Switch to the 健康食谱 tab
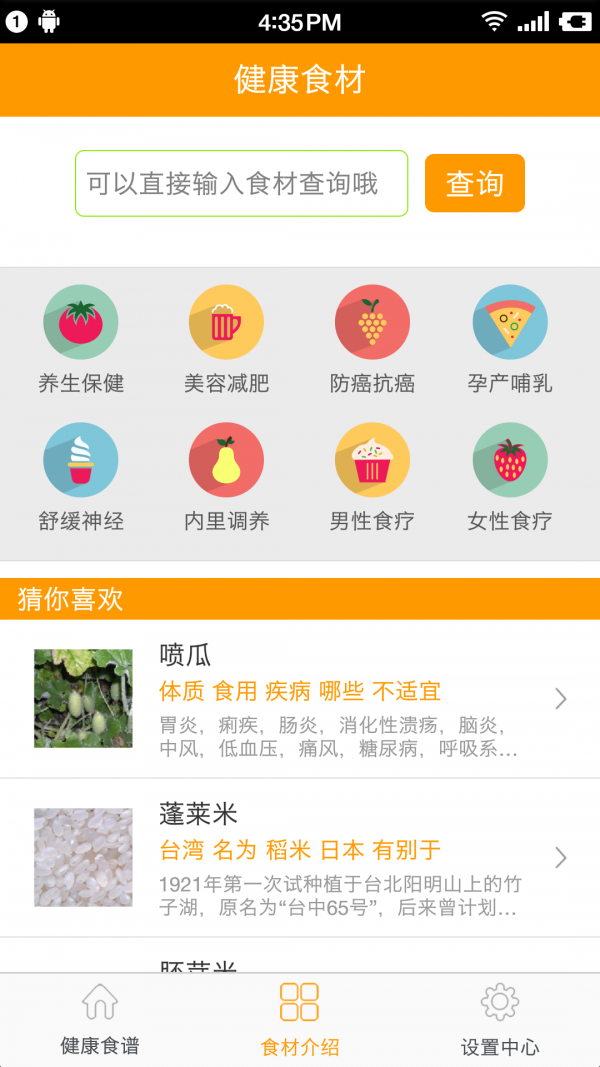The height and width of the screenshot is (1067, 600). (x=100, y=1020)
